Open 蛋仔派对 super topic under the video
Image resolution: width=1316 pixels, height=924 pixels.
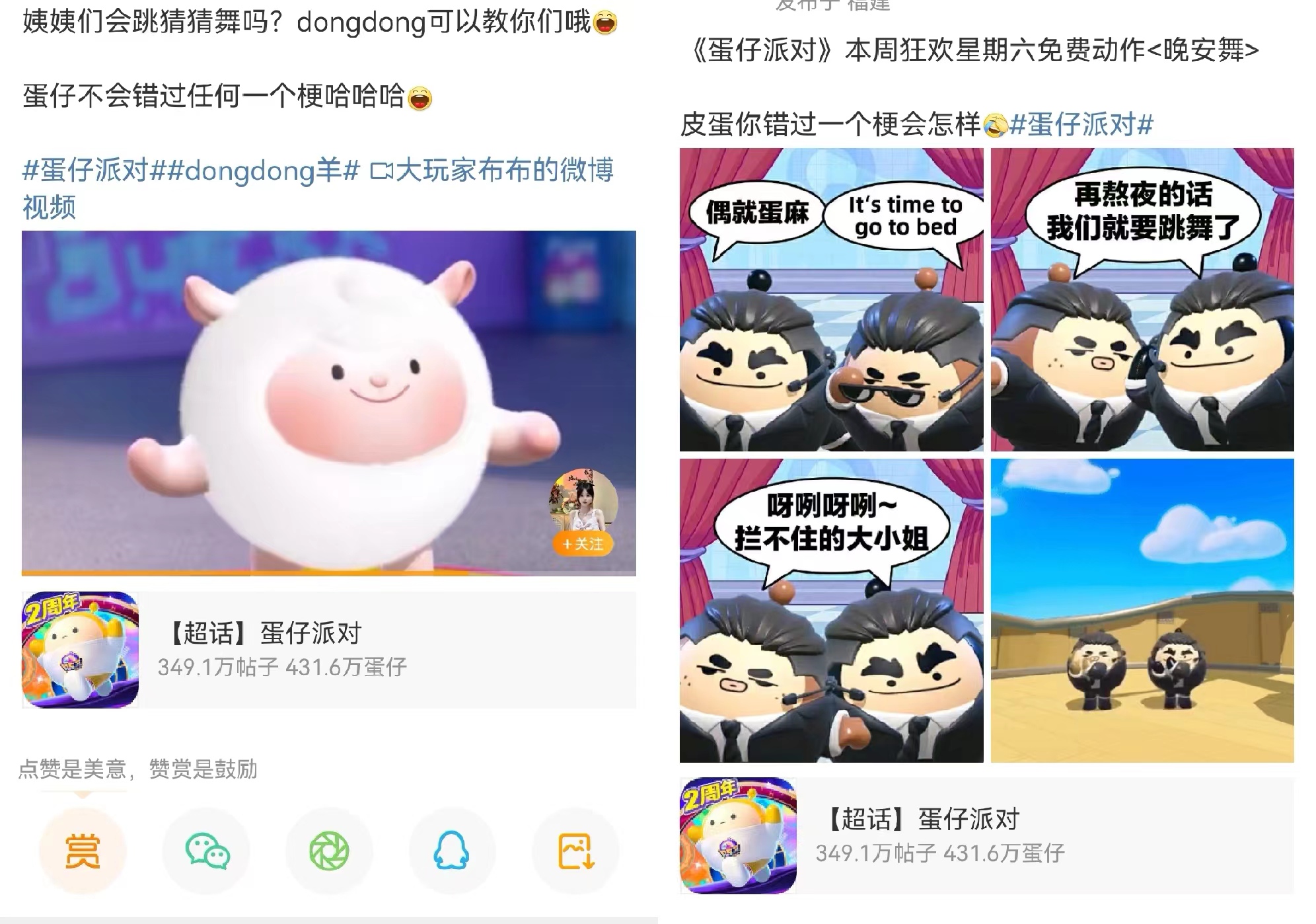[328, 650]
